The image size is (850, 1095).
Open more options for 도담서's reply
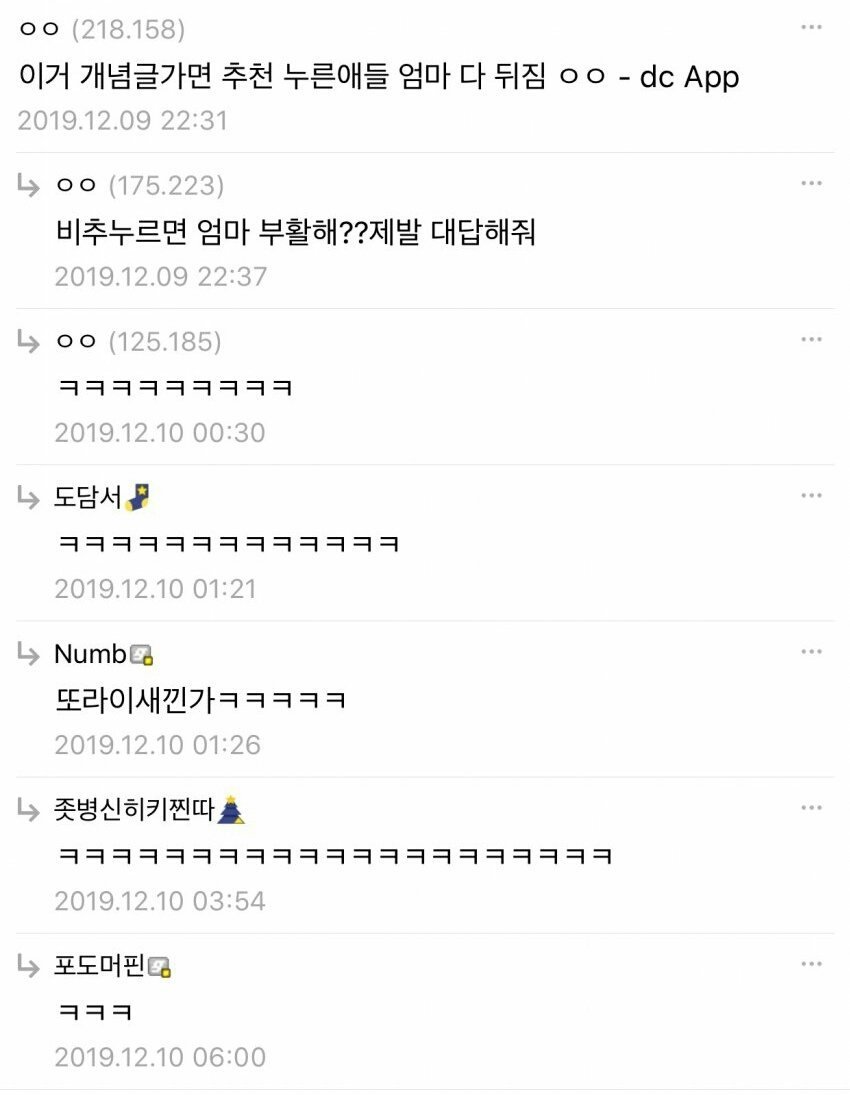click(811, 495)
